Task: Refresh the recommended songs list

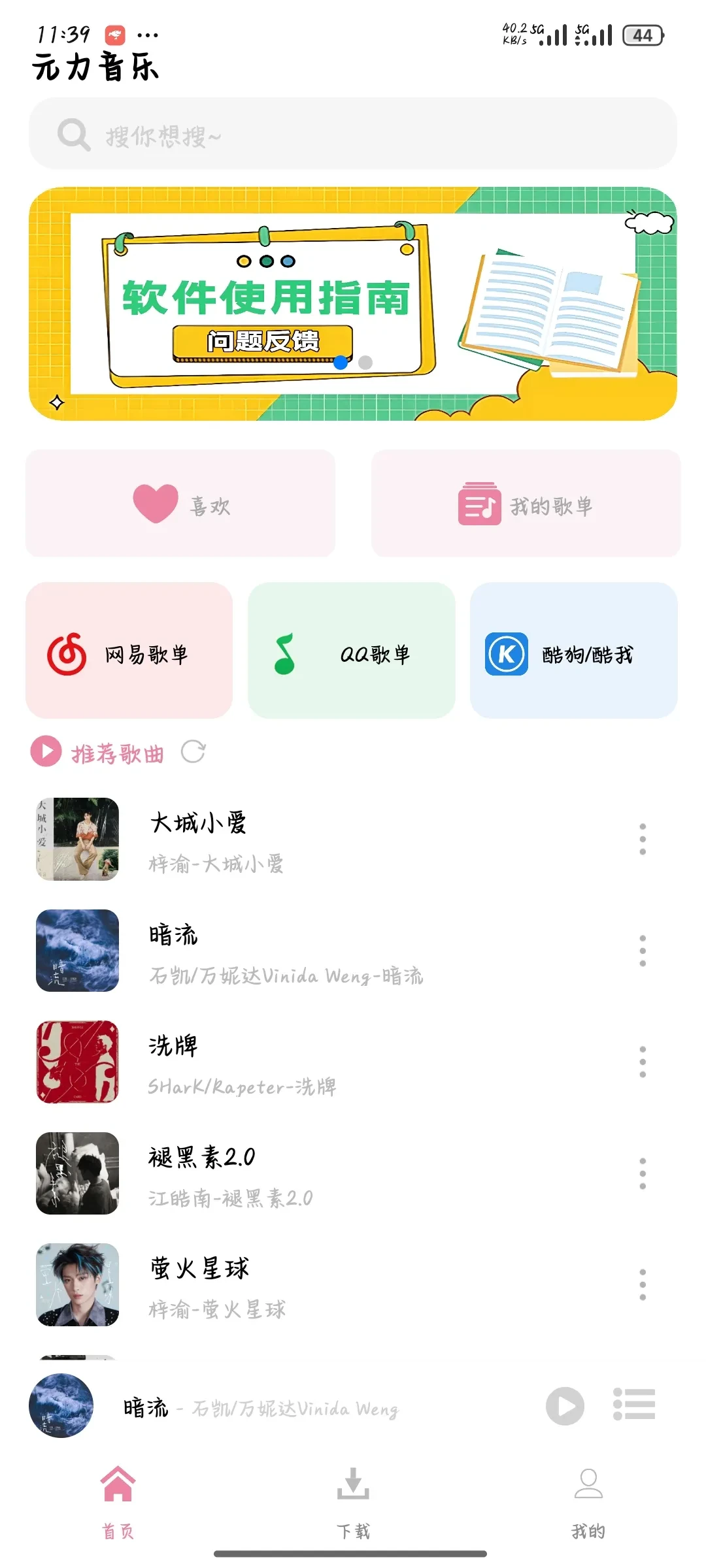Action: 193,752
